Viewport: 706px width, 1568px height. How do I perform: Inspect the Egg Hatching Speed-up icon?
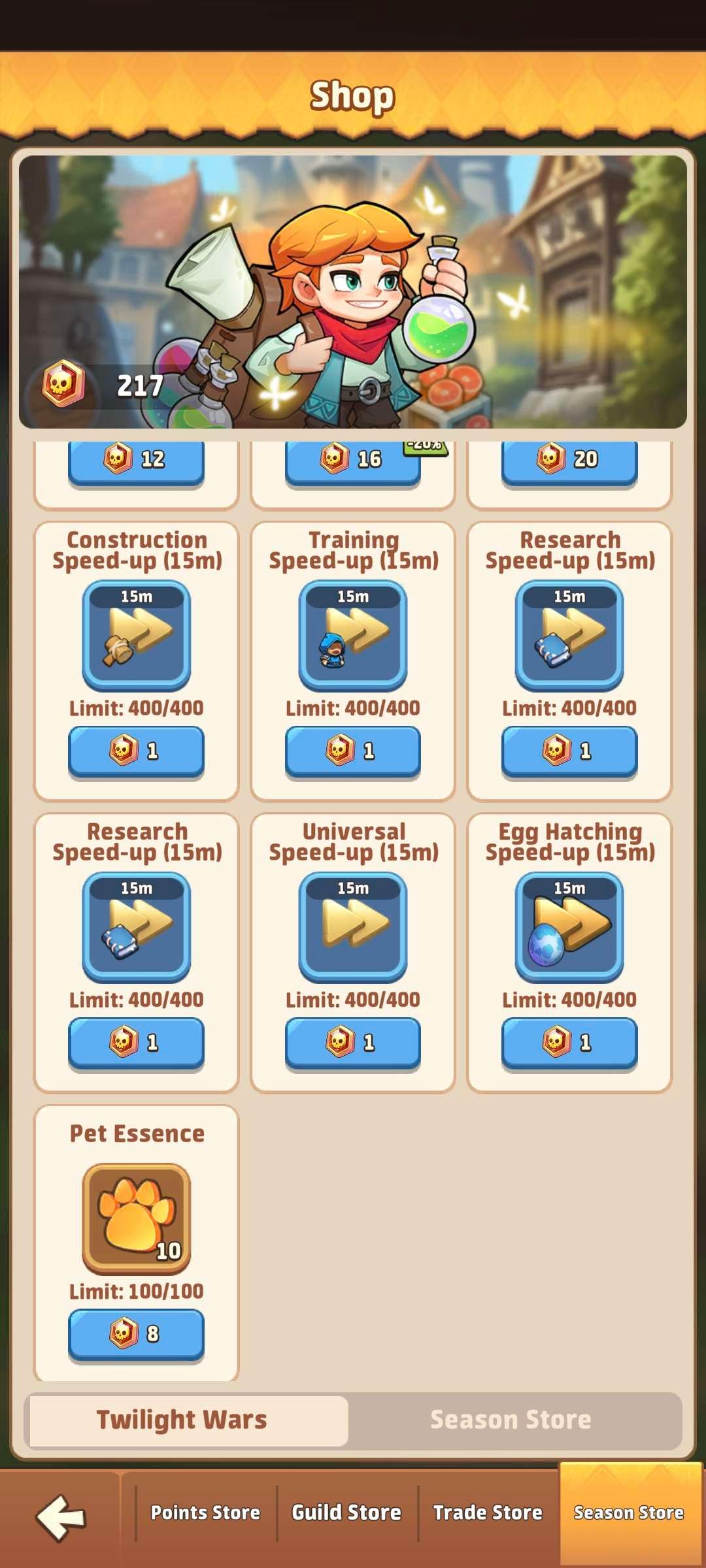[x=569, y=926]
